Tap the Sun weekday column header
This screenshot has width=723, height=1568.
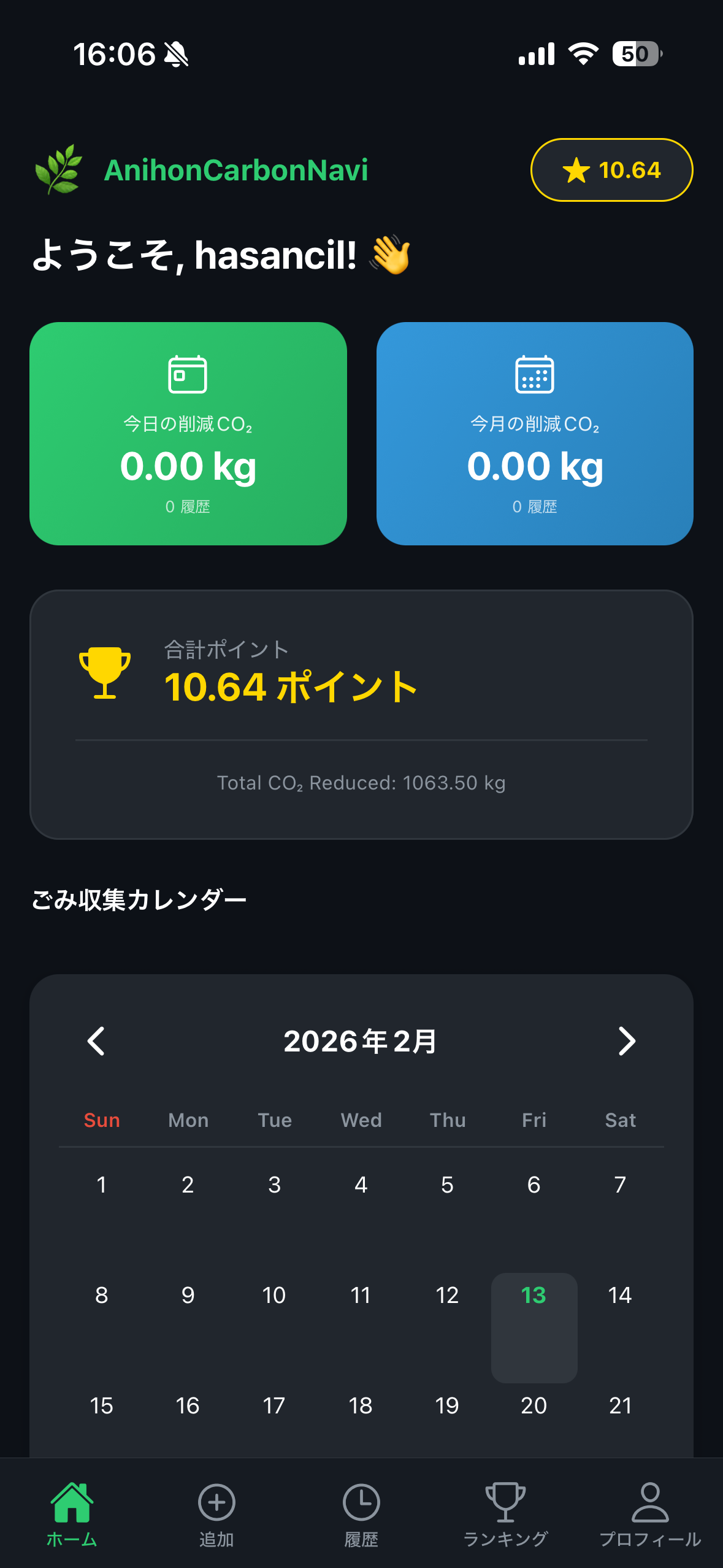[x=101, y=1120]
